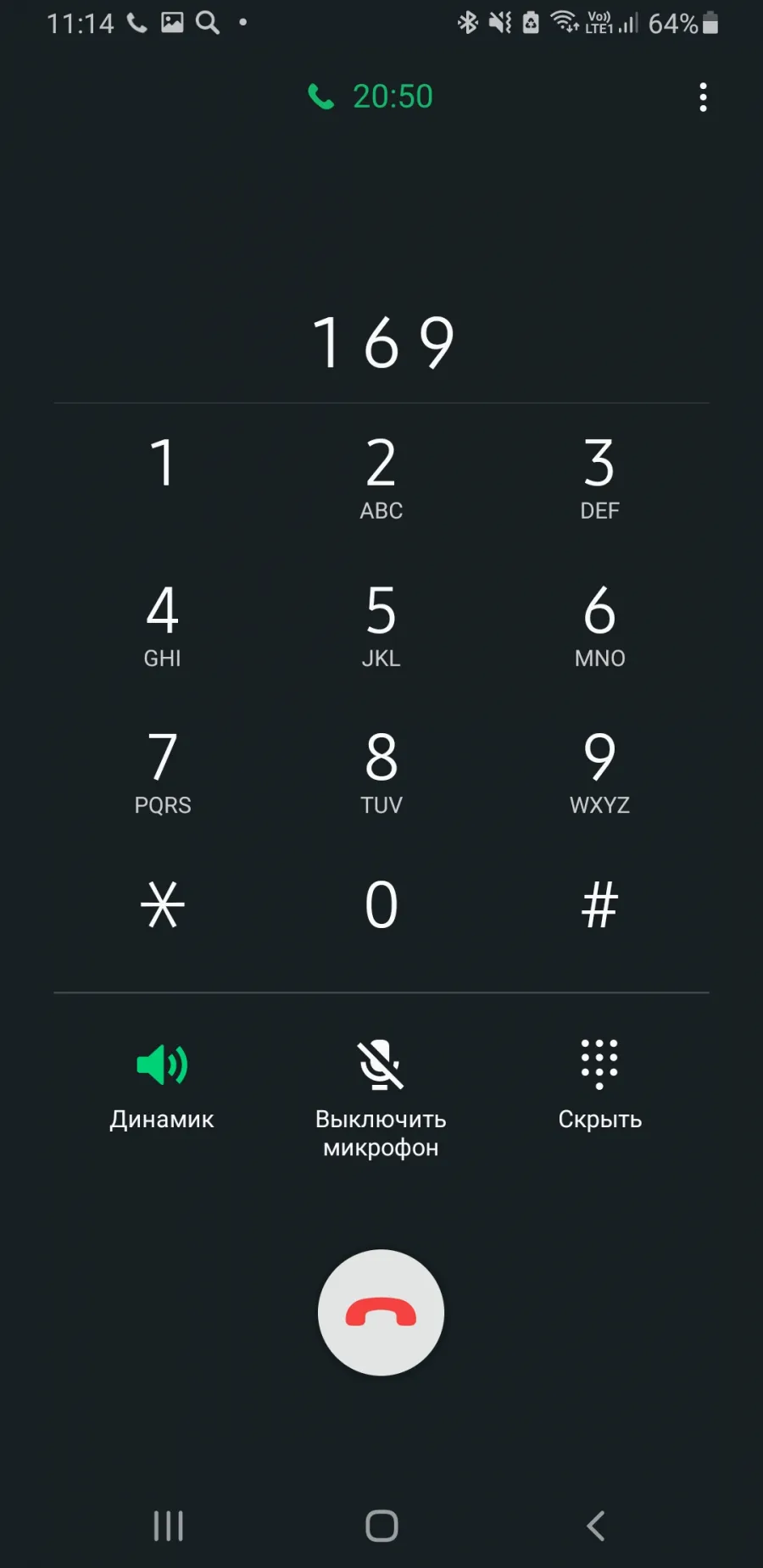This screenshot has height=1568, width=763.
Task: End the call with the red button
Action: [381, 1312]
